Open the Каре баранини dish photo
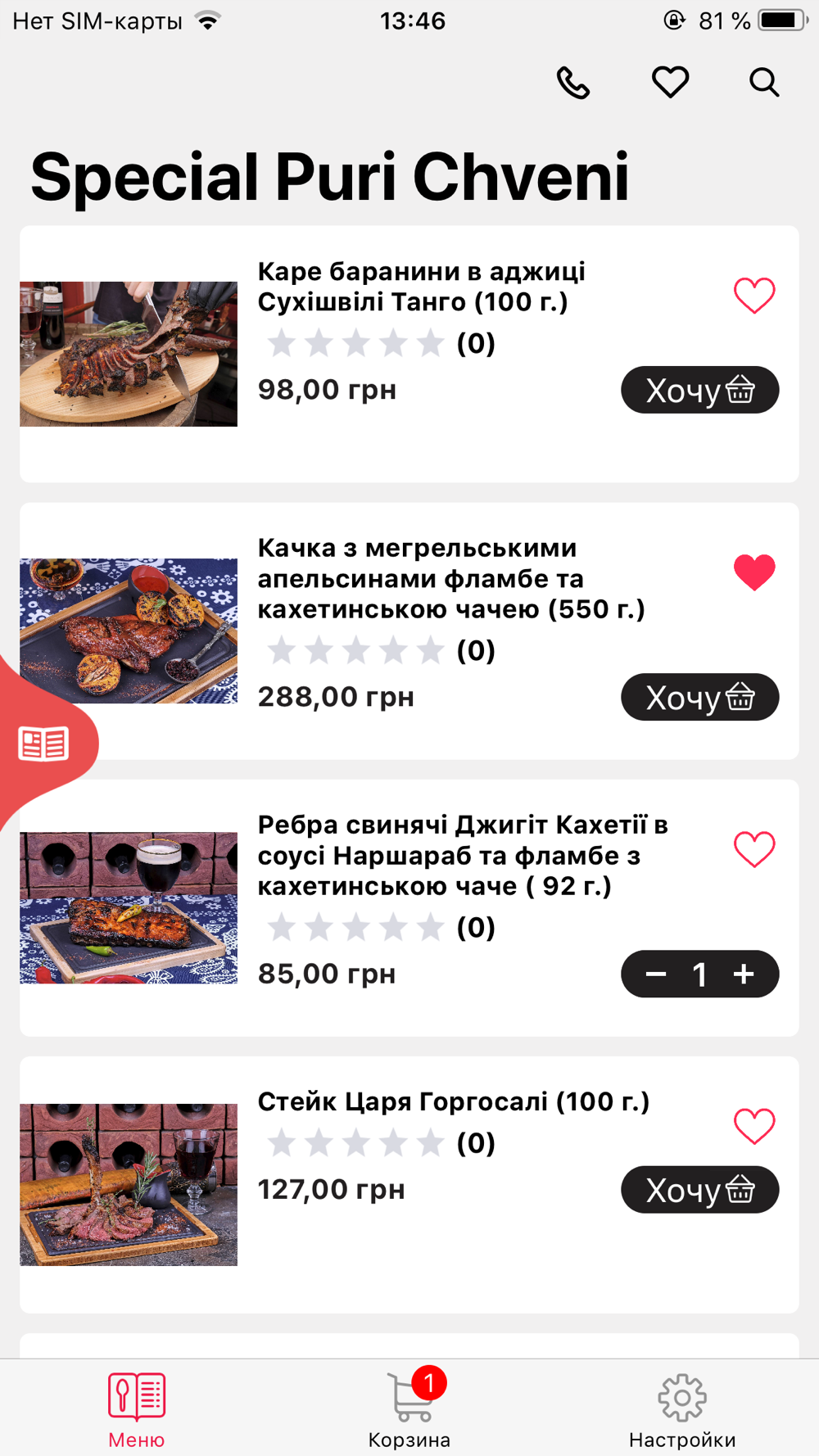 click(x=129, y=354)
